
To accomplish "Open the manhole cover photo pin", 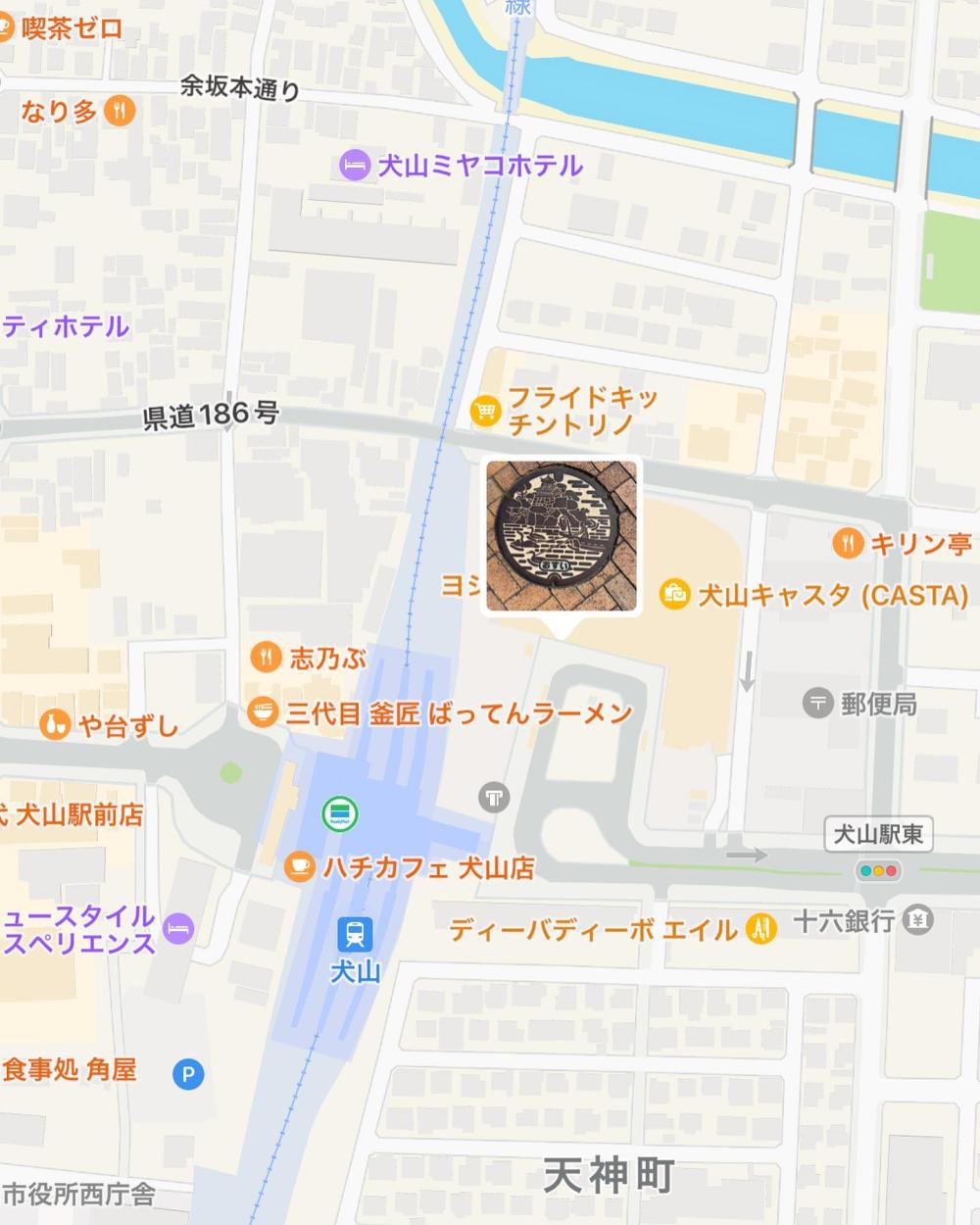I will click(562, 535).
